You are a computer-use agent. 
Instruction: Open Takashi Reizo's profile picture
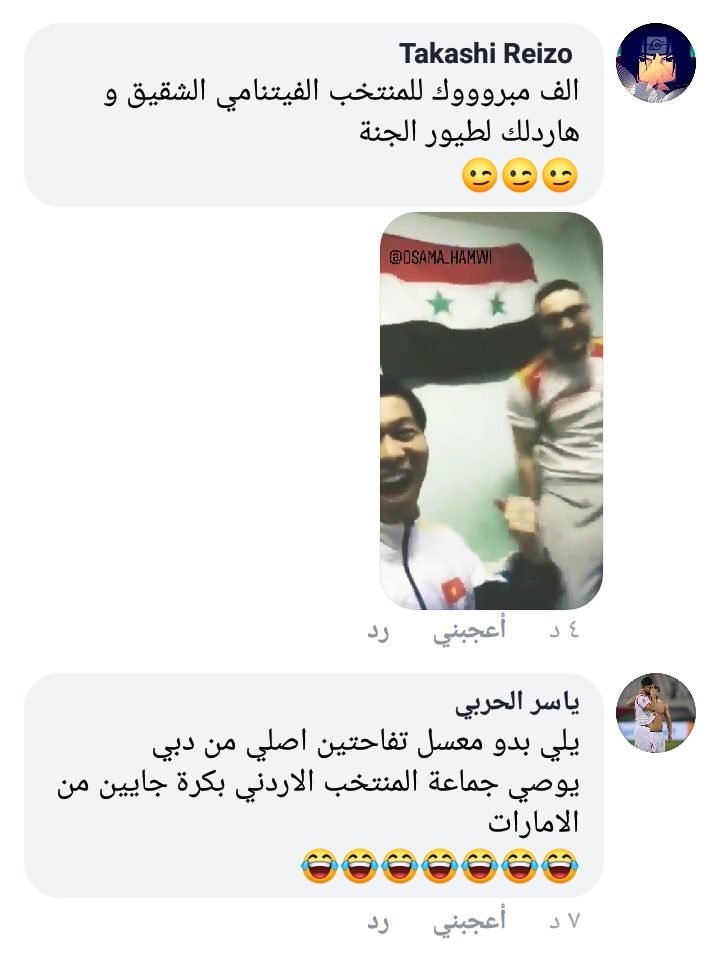coord(655,63)
